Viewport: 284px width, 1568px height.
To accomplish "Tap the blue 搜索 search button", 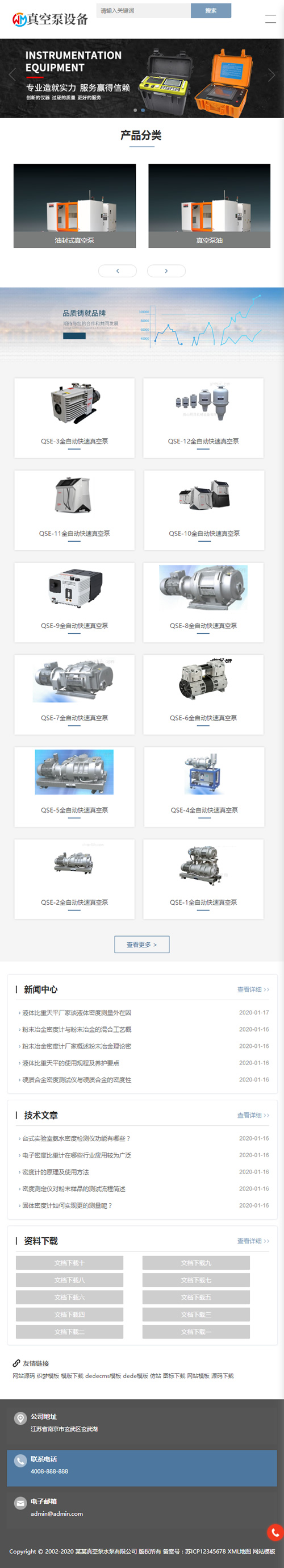I will (x=211, y=10).
